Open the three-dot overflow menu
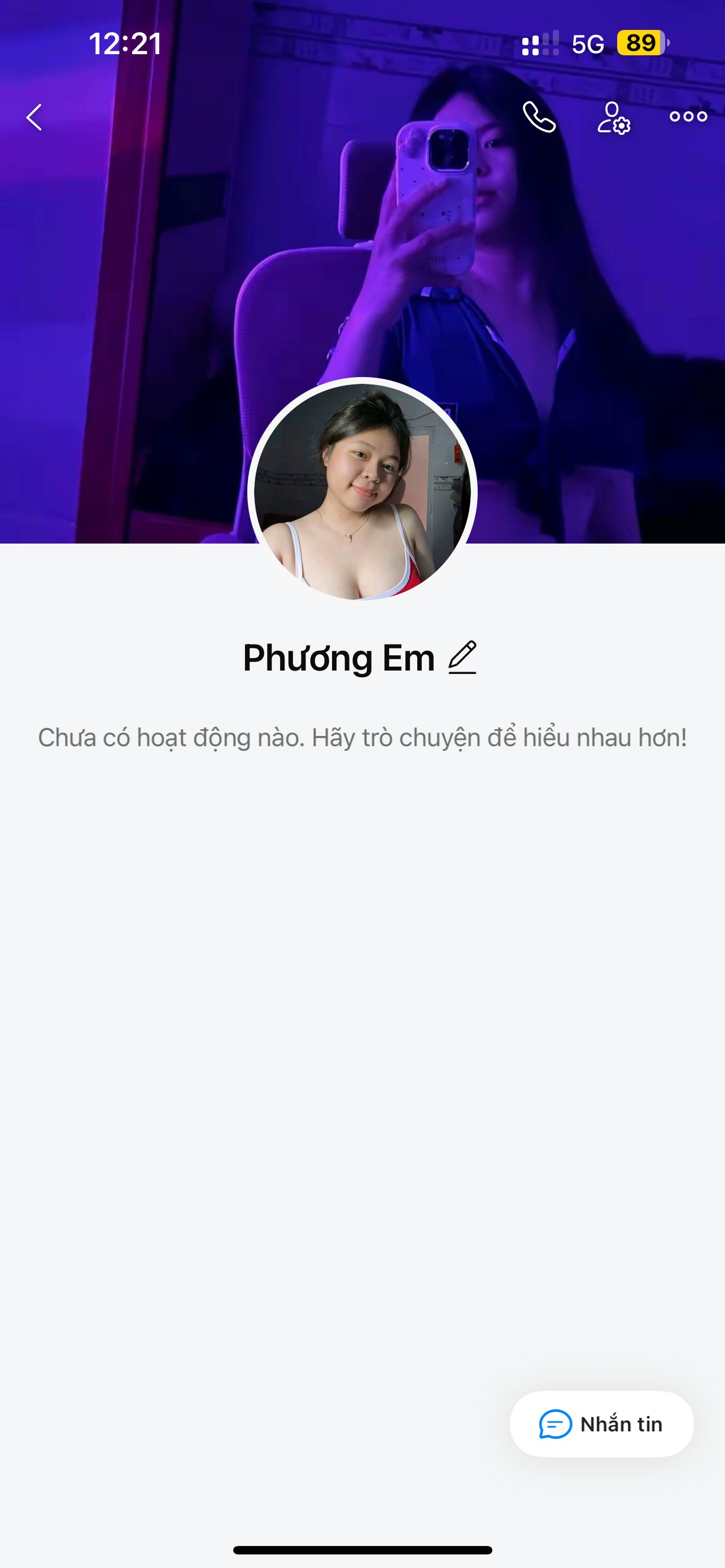This screenshot has width=725, height=1568. (688, 117)
